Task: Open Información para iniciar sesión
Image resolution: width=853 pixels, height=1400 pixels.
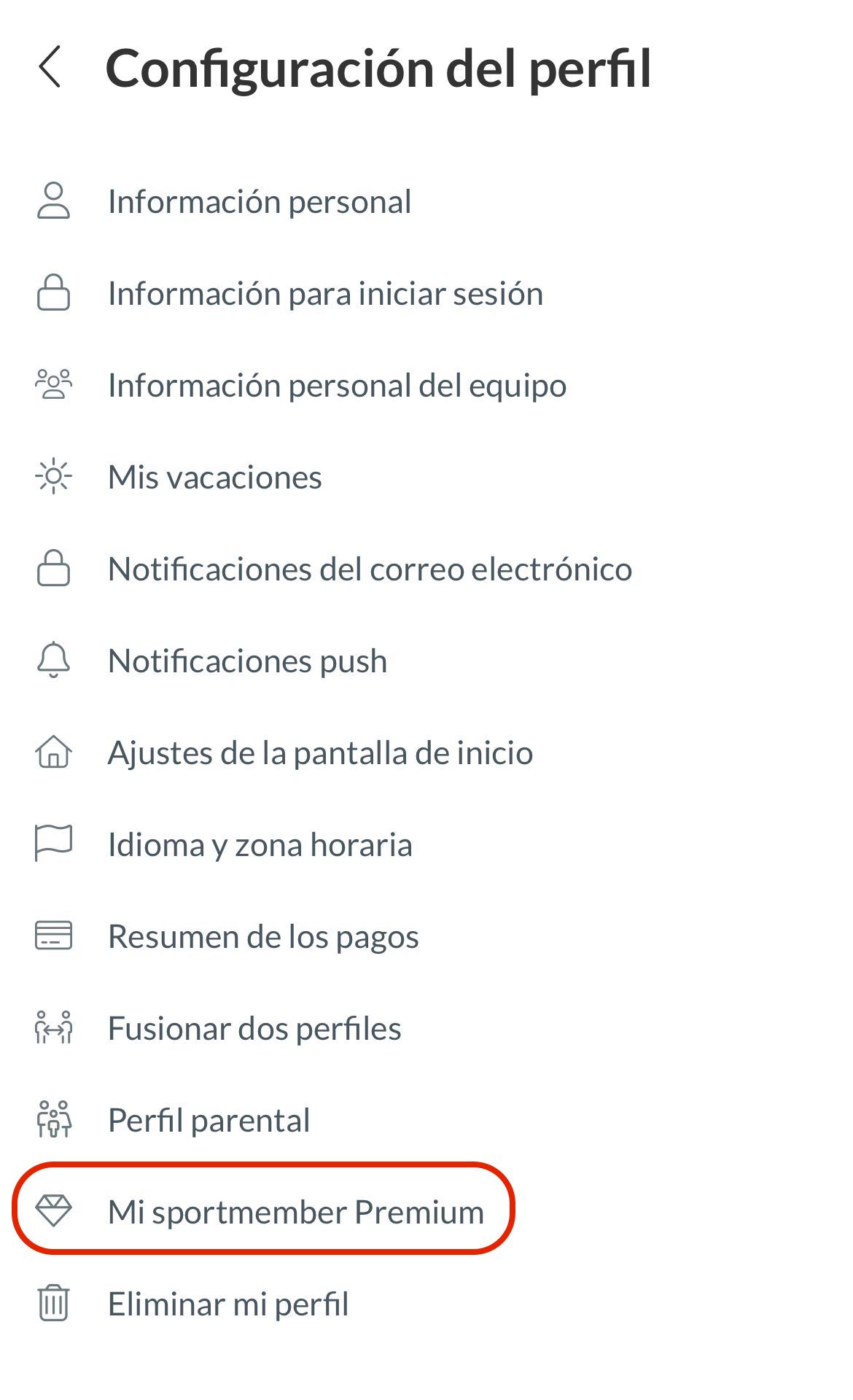Action: 325,294
